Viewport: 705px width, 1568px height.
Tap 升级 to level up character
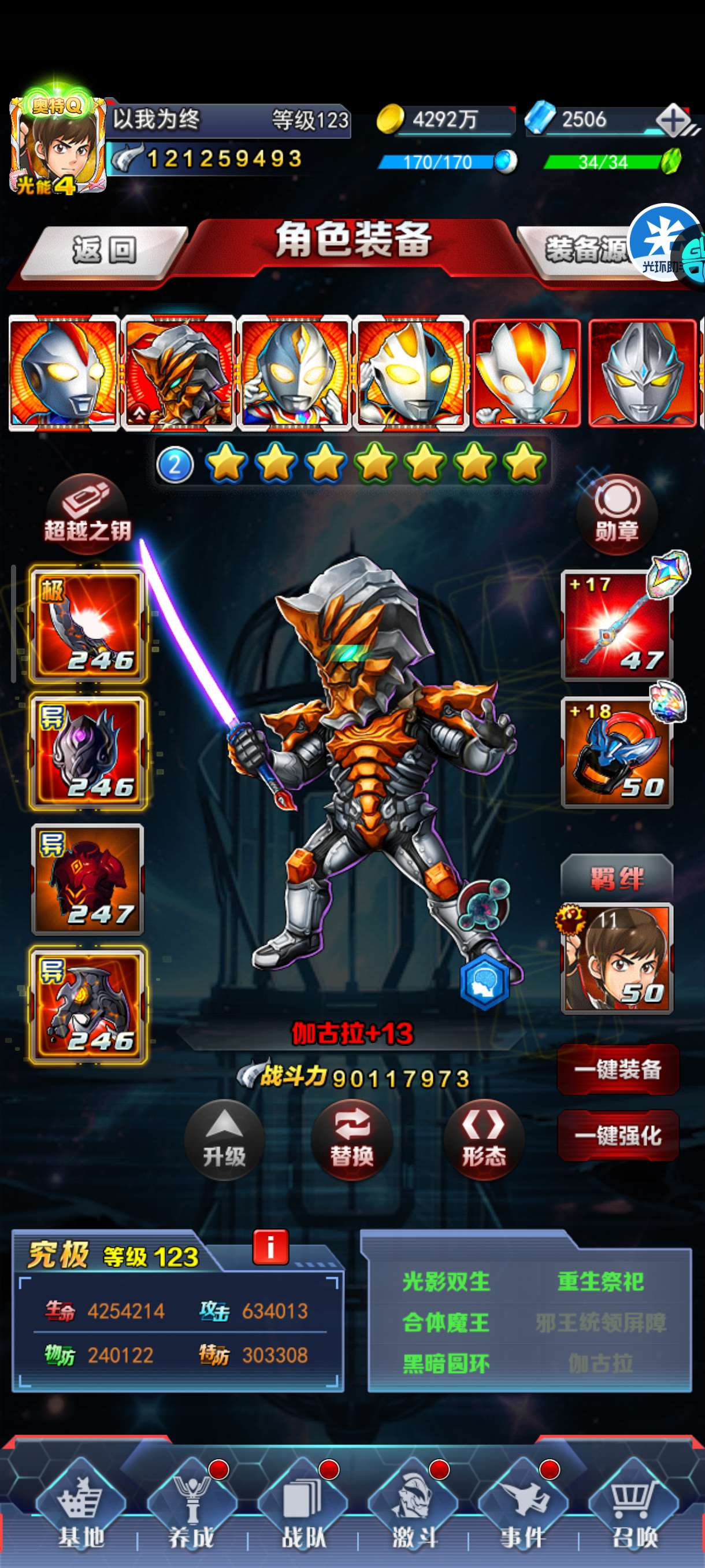pyautogui.click(x=224, y=1139)
